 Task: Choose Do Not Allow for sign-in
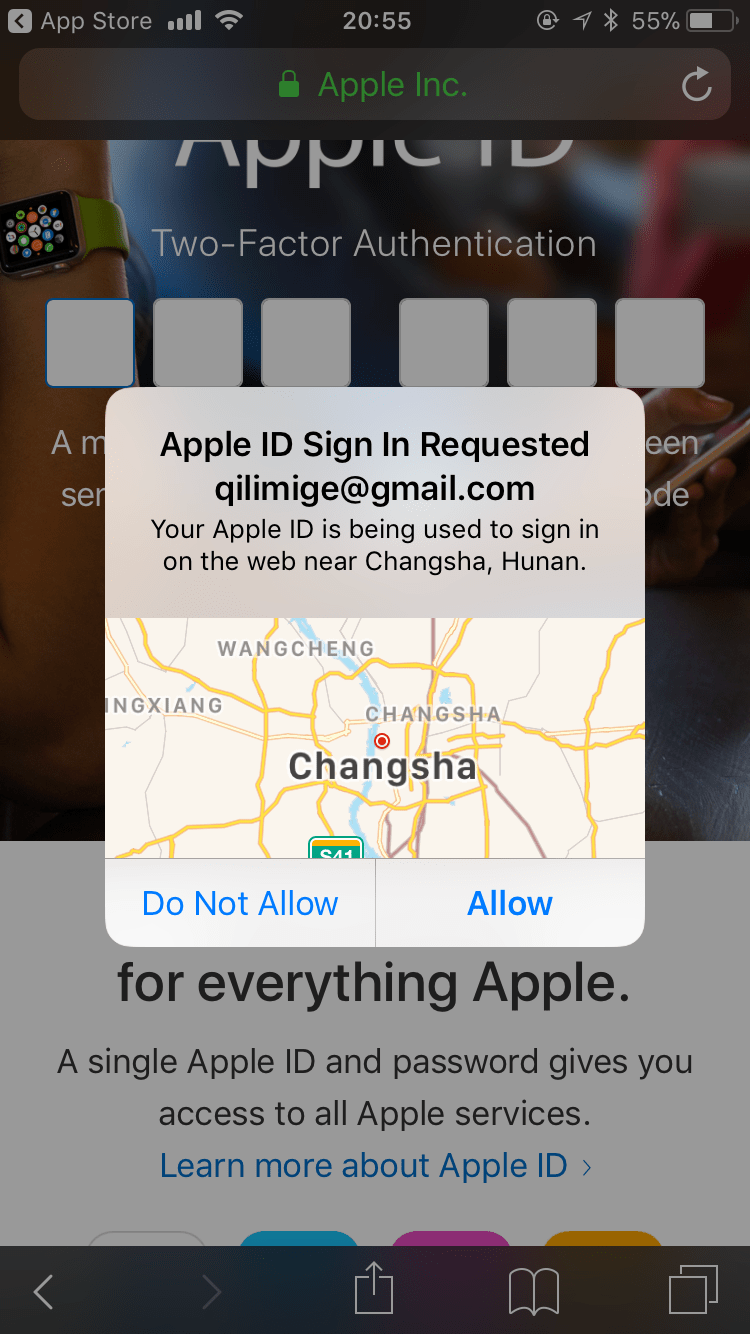[x=240, y=903]
